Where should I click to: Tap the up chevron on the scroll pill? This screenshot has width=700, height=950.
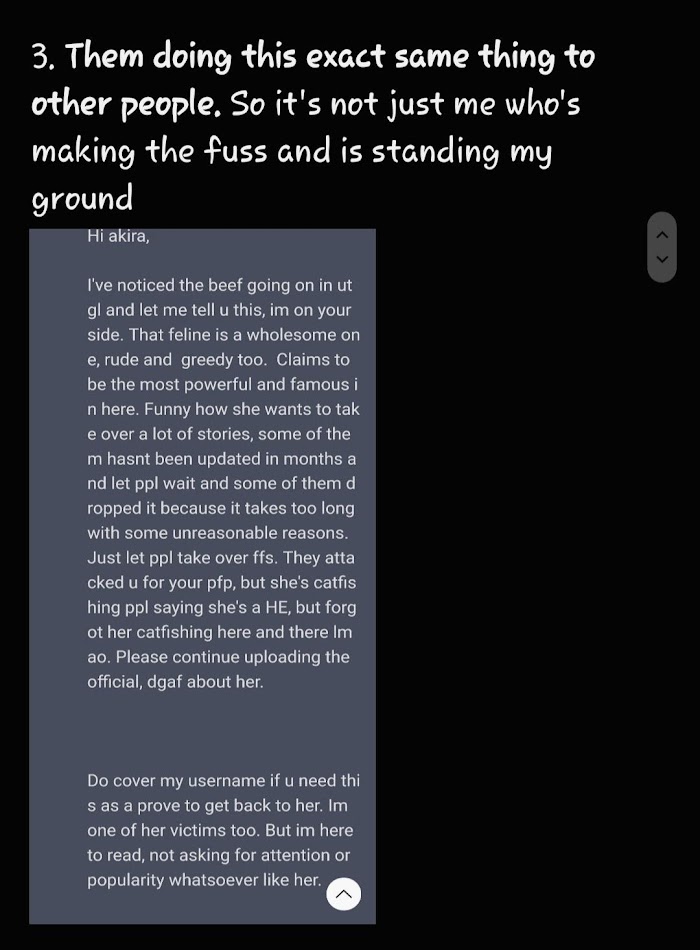[661, 235]
